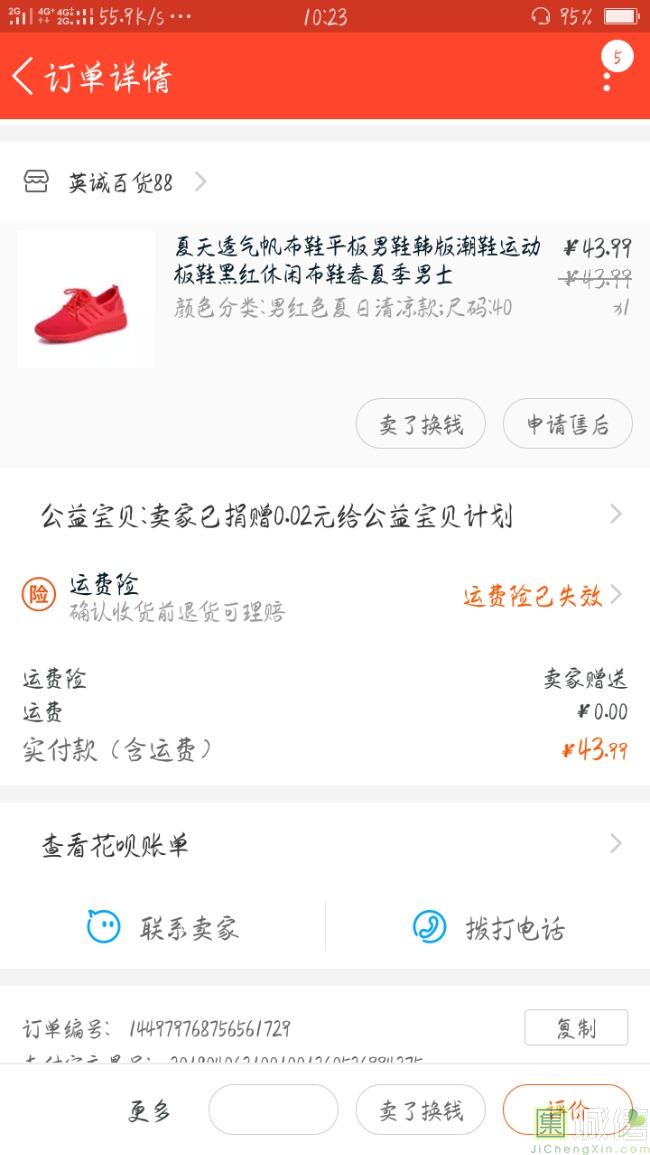The image size is (650, 1155).
Task: Call the seller with 拨打电话
Action: tap(488, 928)
